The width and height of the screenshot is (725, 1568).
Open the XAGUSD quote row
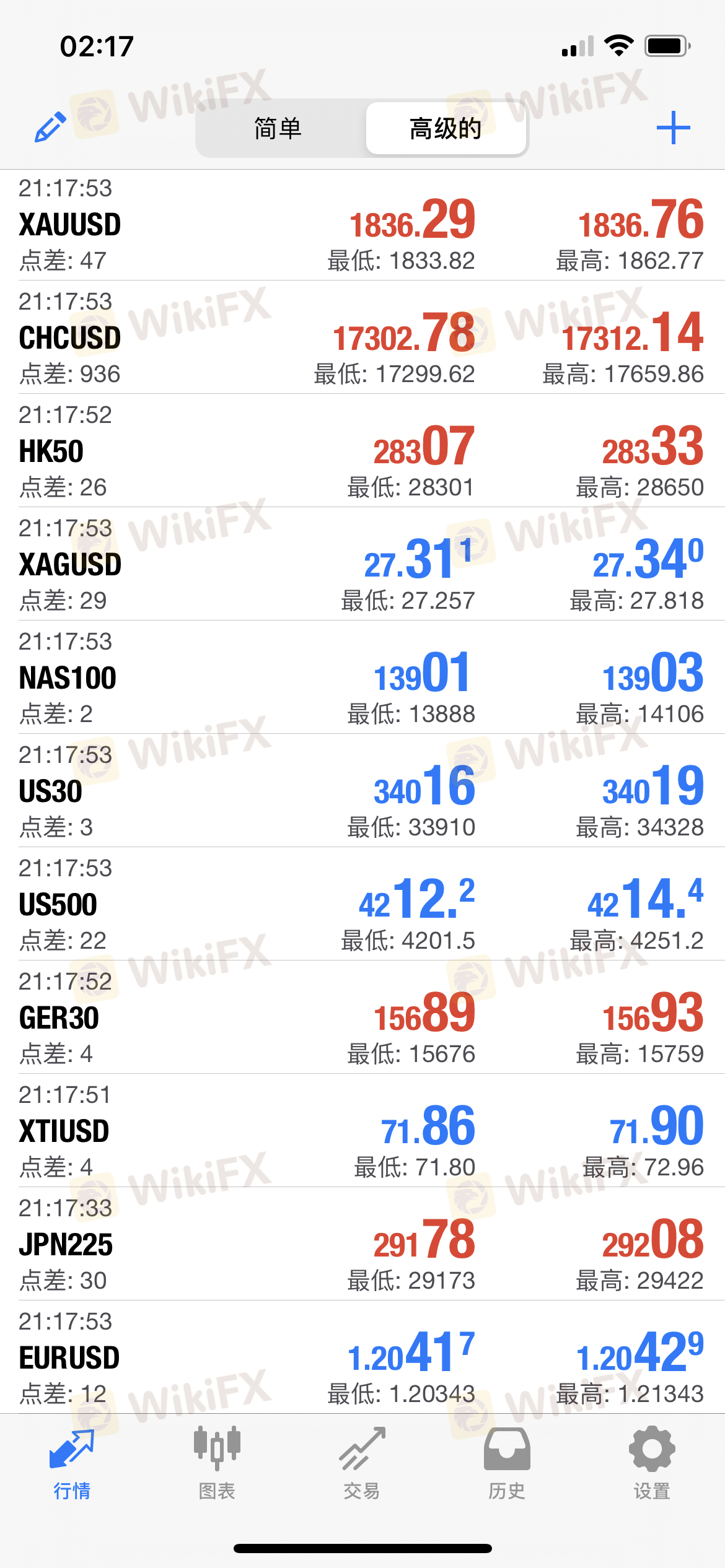[x=362, y=564]
